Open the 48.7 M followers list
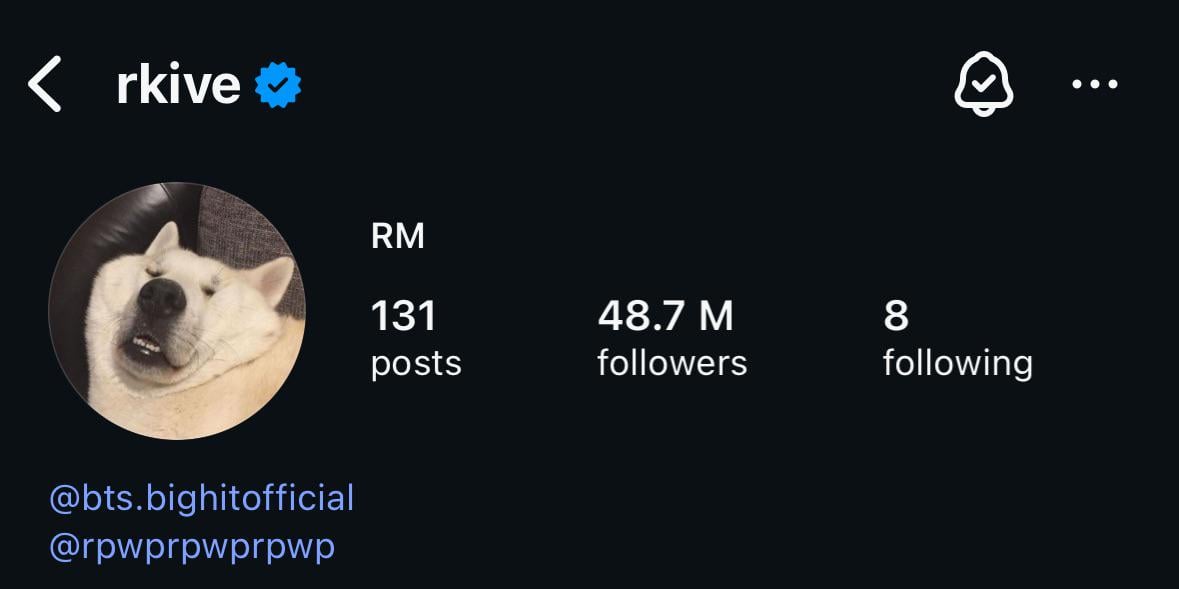This screenshot has height=589, width=1179. 671,339
